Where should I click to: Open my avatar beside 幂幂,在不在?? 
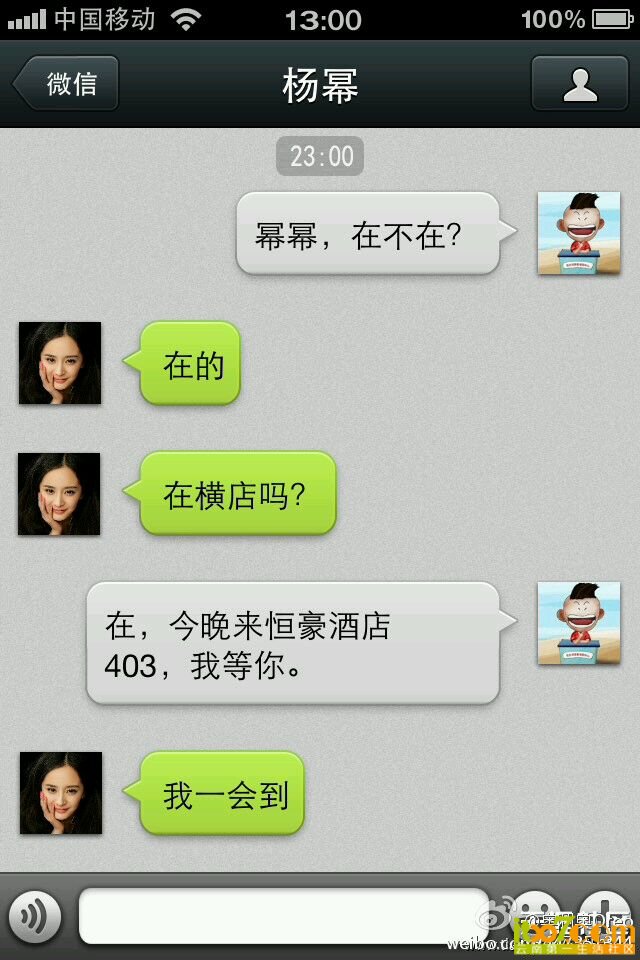[578, 234]
